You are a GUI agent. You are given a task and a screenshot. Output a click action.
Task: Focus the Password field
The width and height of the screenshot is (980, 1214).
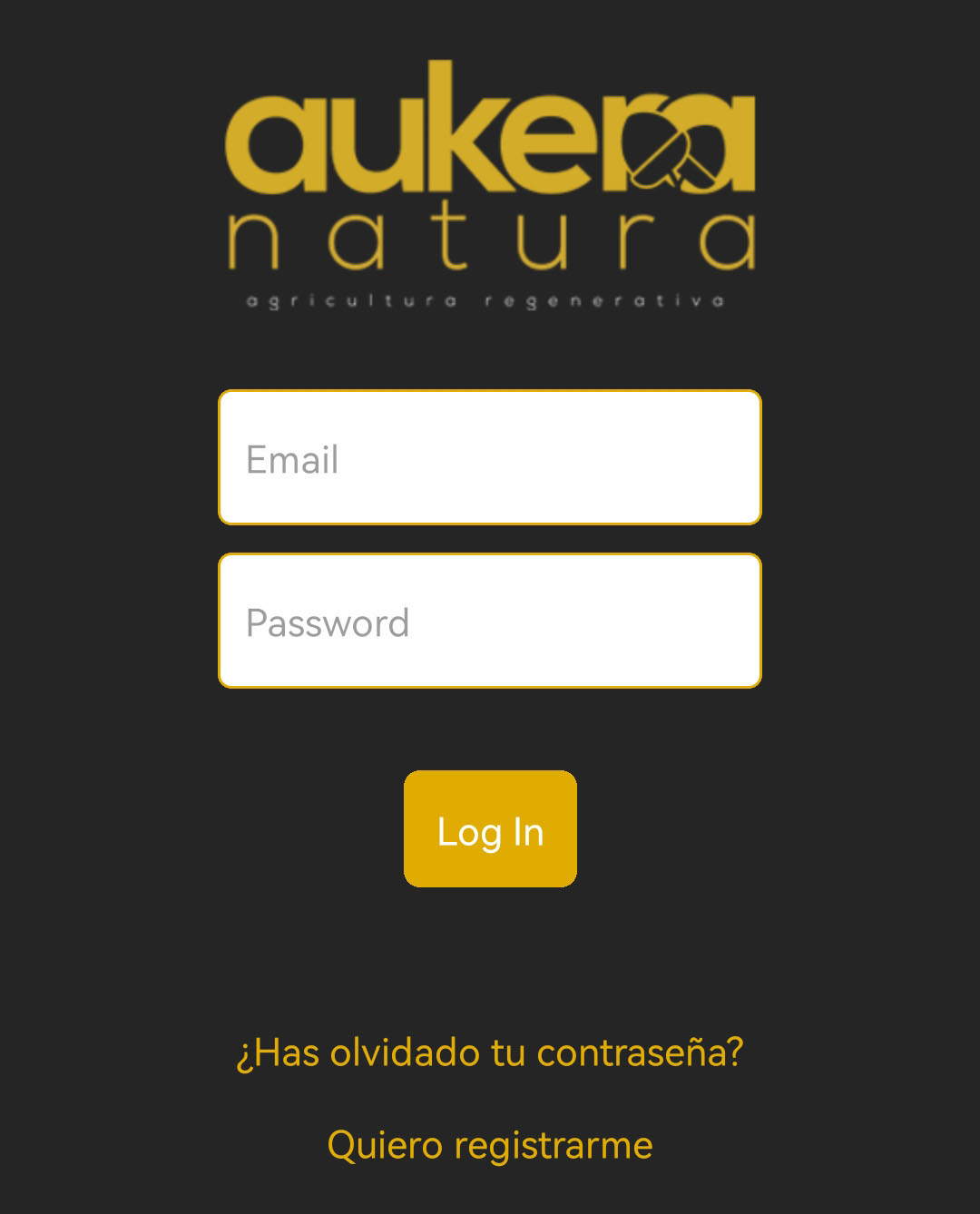tap(490, 622)
